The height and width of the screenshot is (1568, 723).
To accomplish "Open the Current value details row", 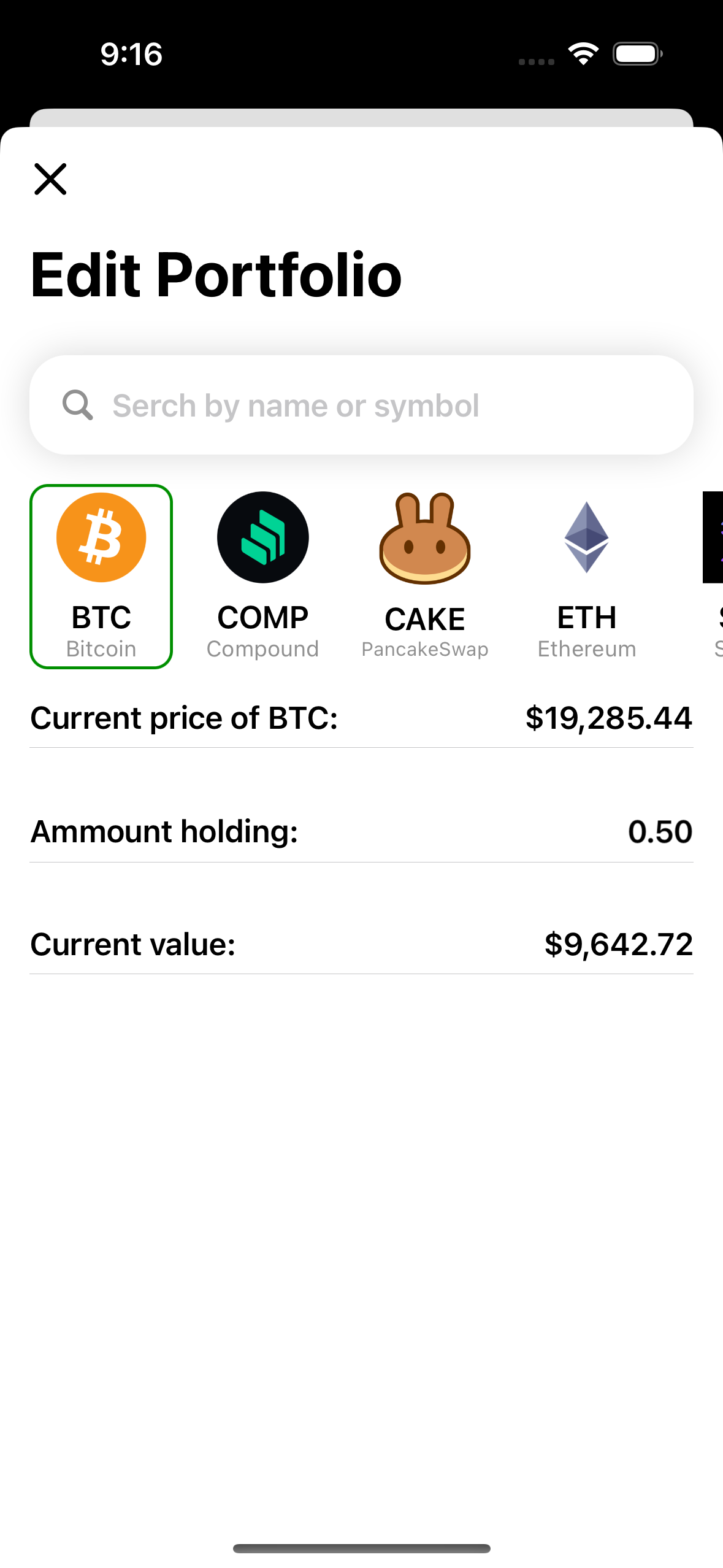I will [361, 945].
